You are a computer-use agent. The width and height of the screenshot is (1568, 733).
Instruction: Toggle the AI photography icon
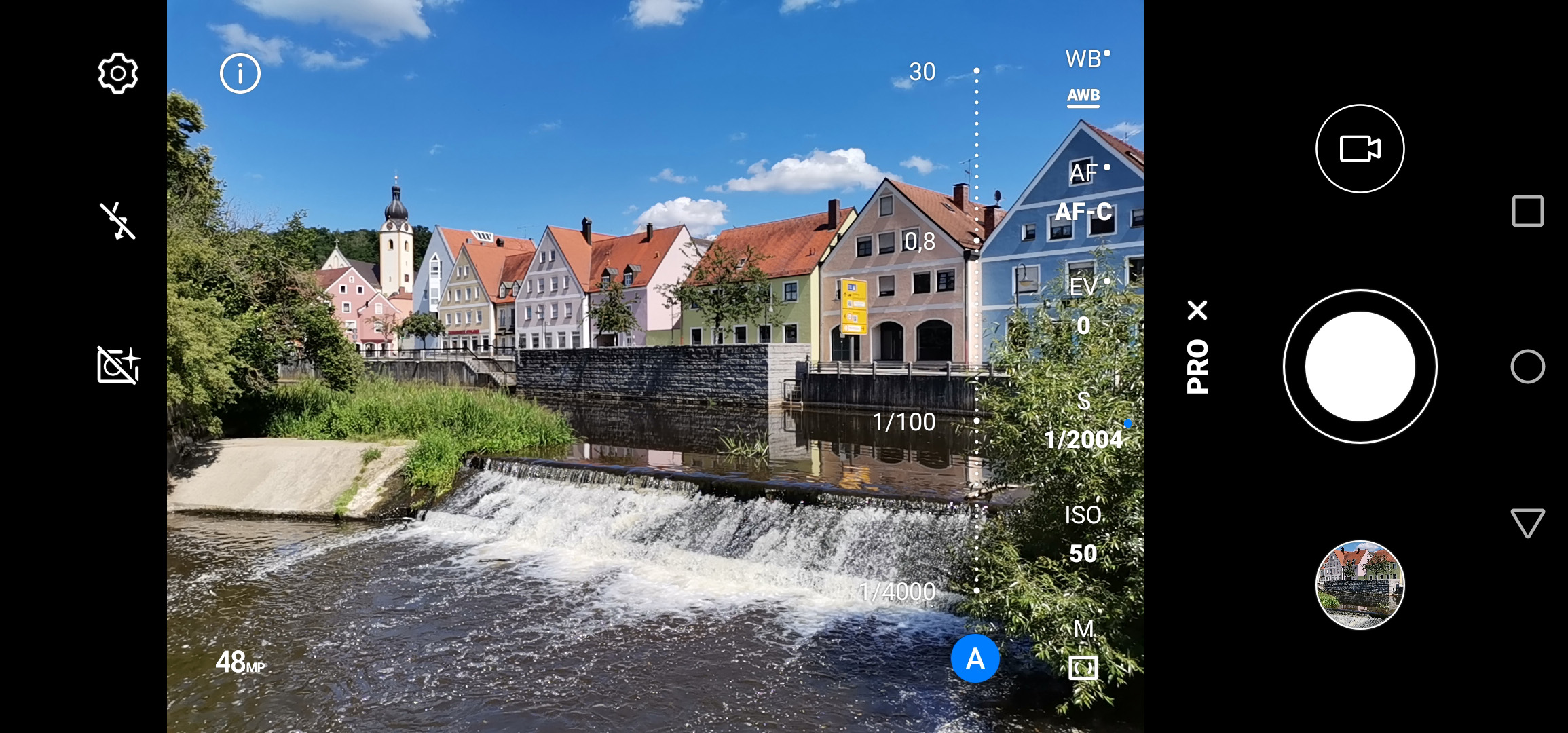point(118,366)
